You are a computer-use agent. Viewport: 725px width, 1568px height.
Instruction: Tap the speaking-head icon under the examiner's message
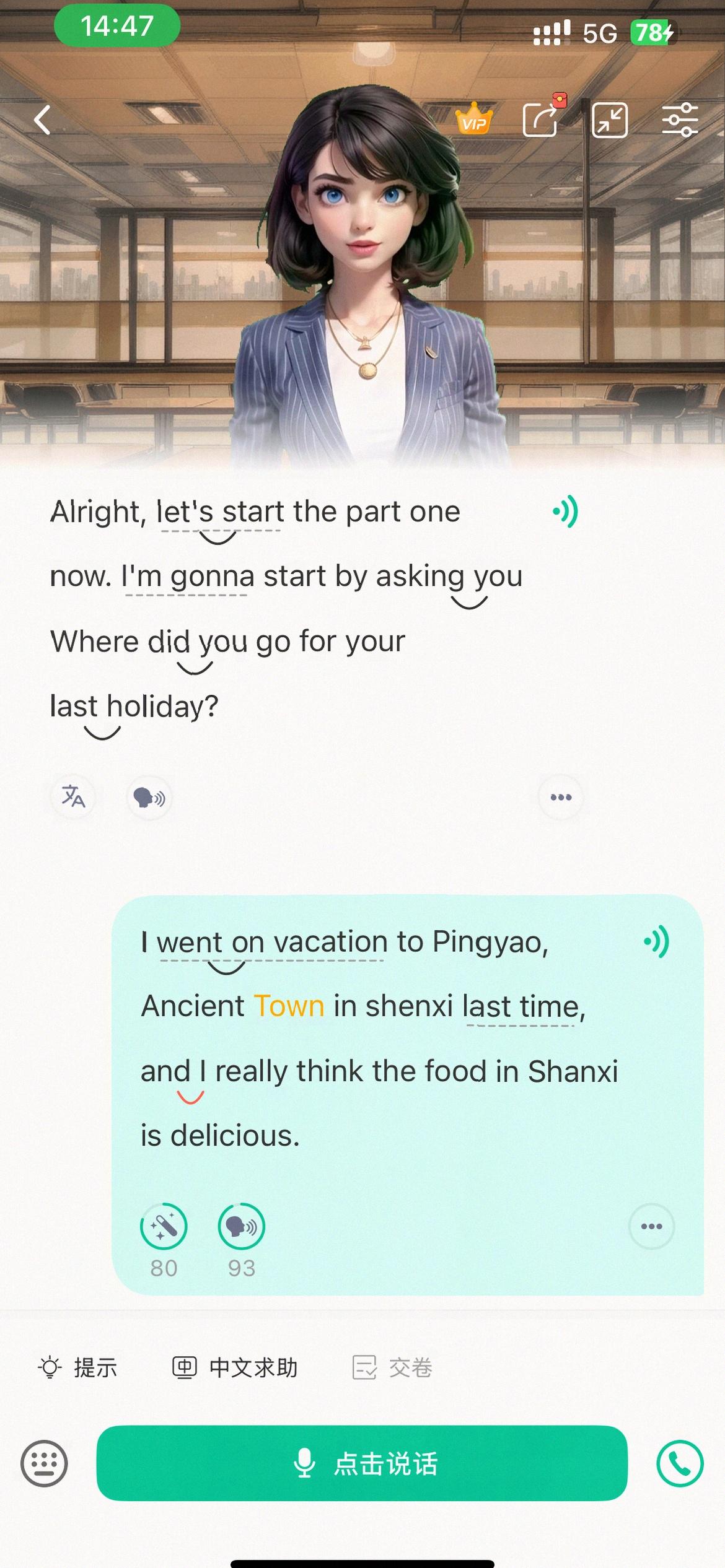pos(149,798)
